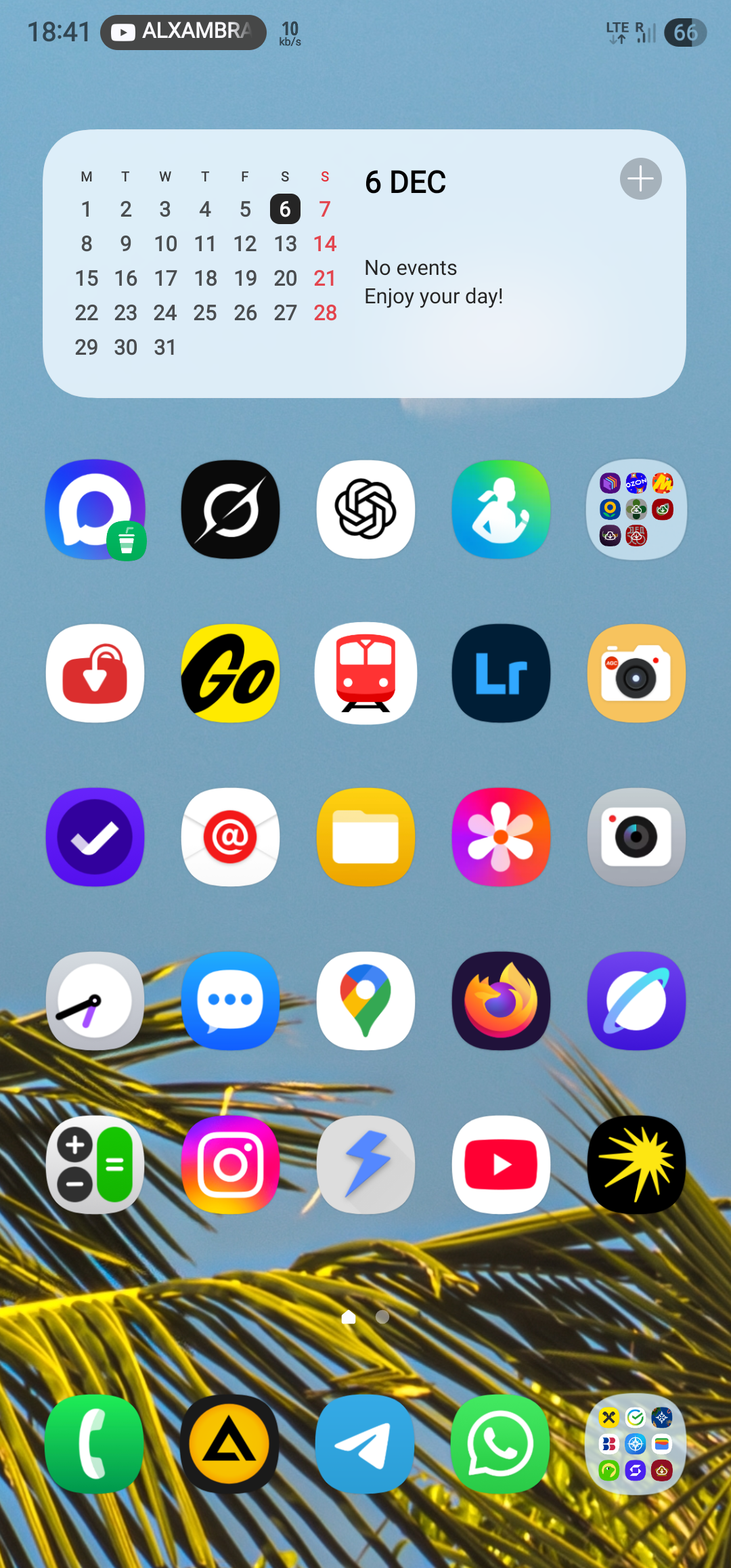Open the Clock app

point(95,1001)
